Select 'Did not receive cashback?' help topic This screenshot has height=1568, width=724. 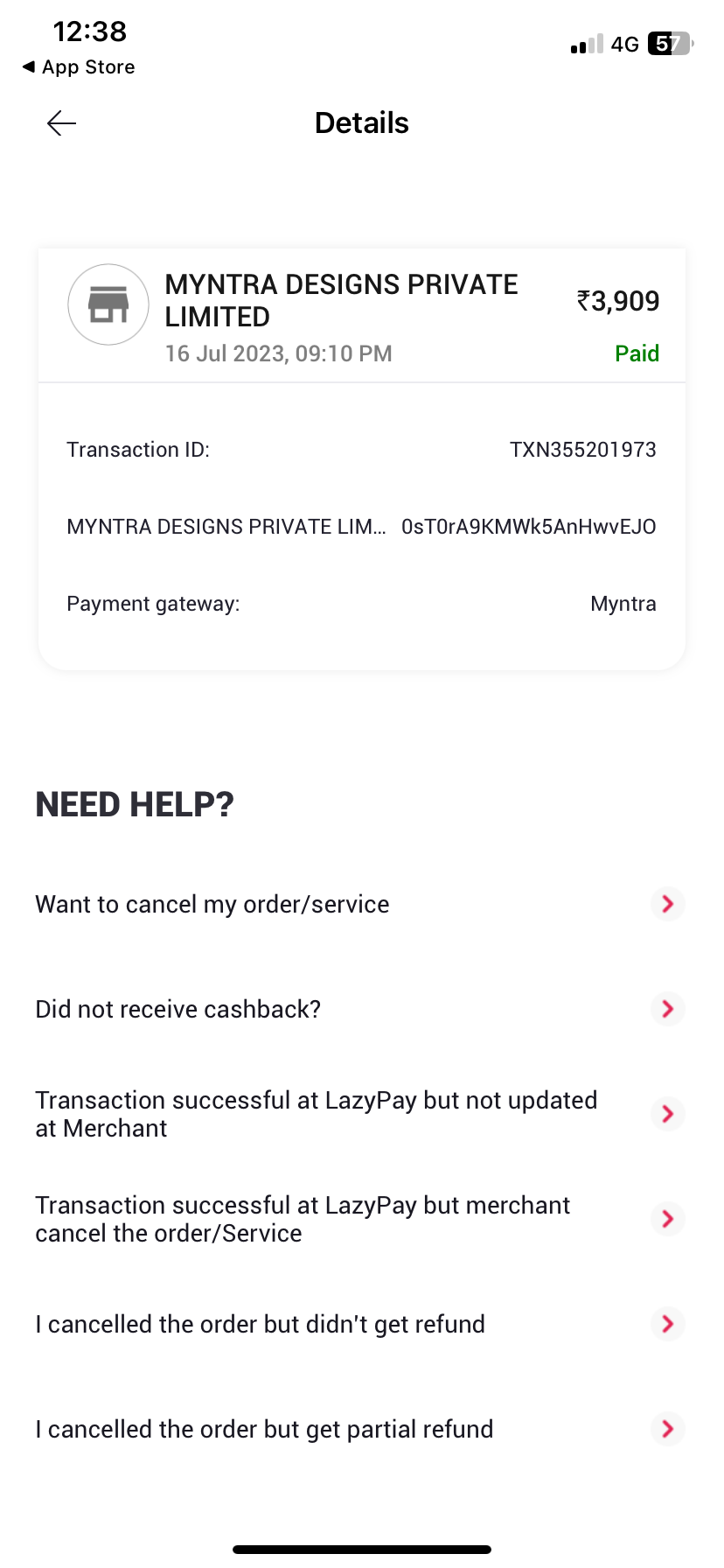click(x=178, y=1009)
